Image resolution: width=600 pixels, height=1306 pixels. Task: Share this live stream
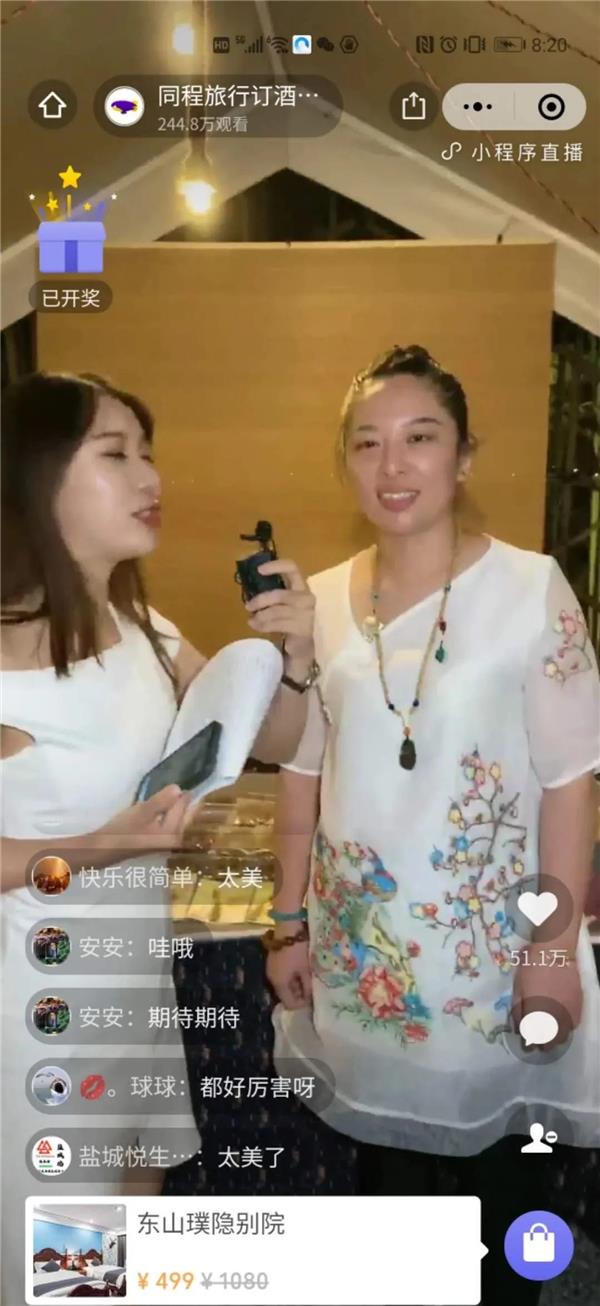413,106
